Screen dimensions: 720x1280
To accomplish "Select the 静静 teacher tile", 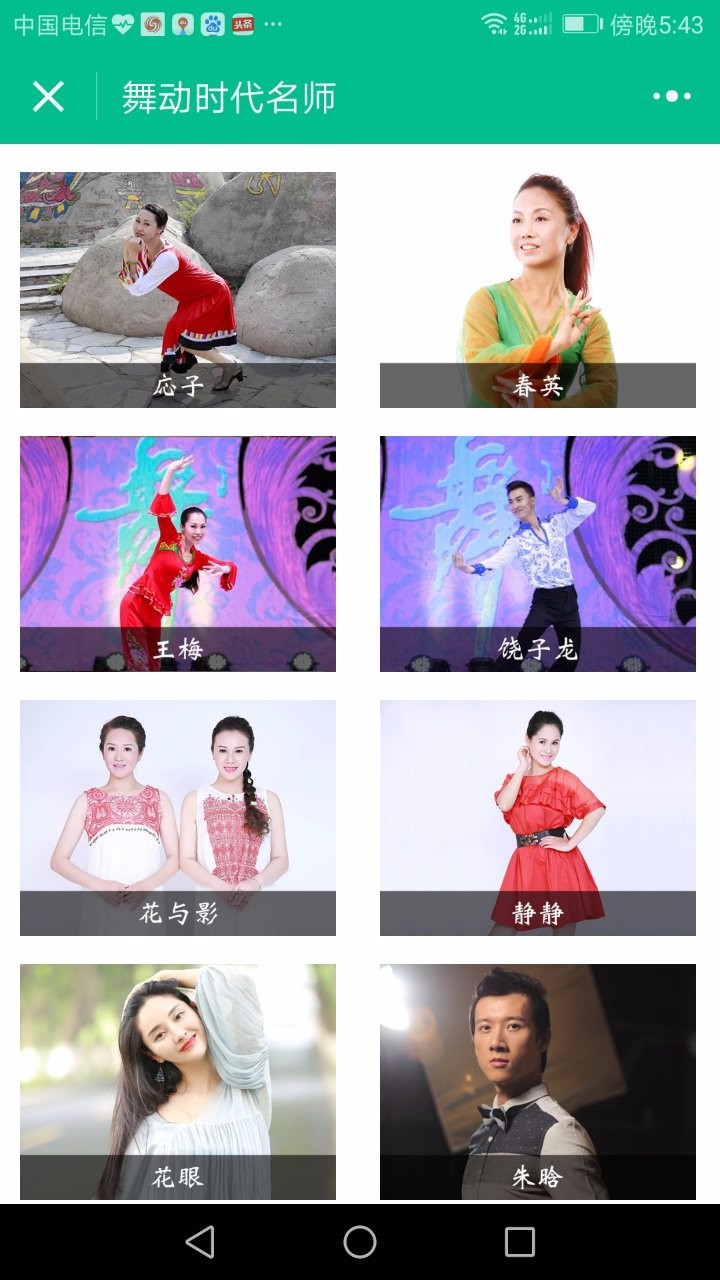I will pyautogui.click(x=538, y=818).
